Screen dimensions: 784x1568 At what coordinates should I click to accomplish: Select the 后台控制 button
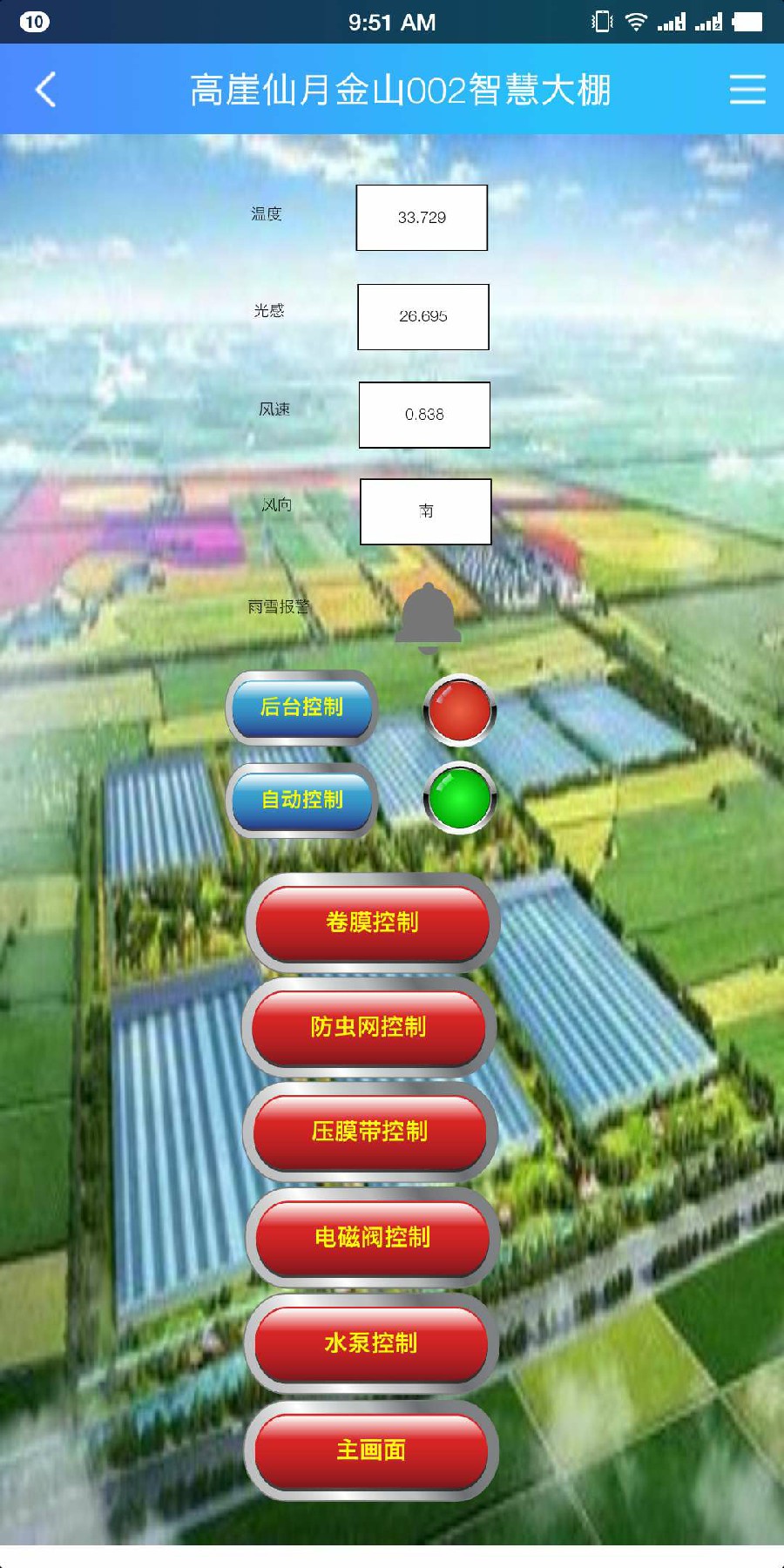302,707
